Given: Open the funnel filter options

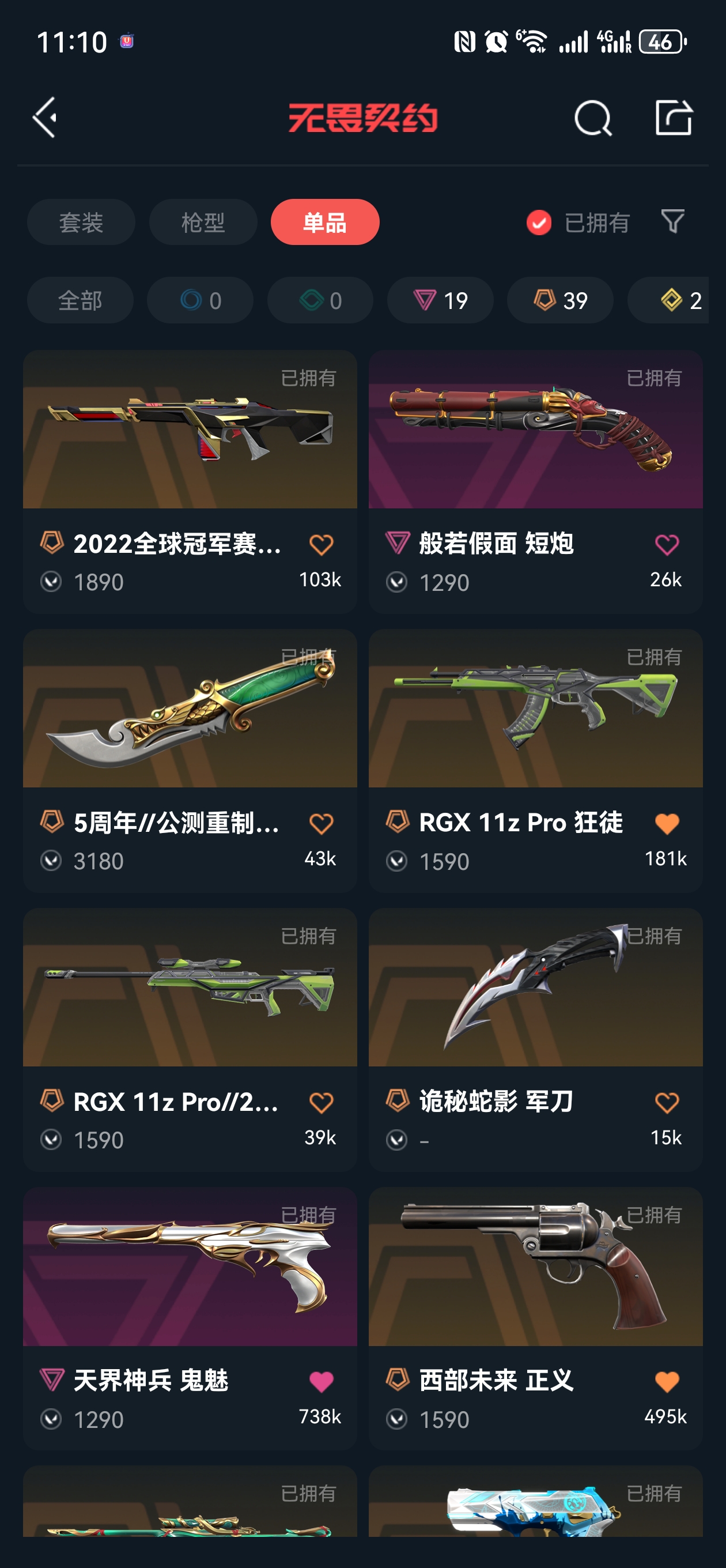Looking at the screenshot, I should (672, 221).
